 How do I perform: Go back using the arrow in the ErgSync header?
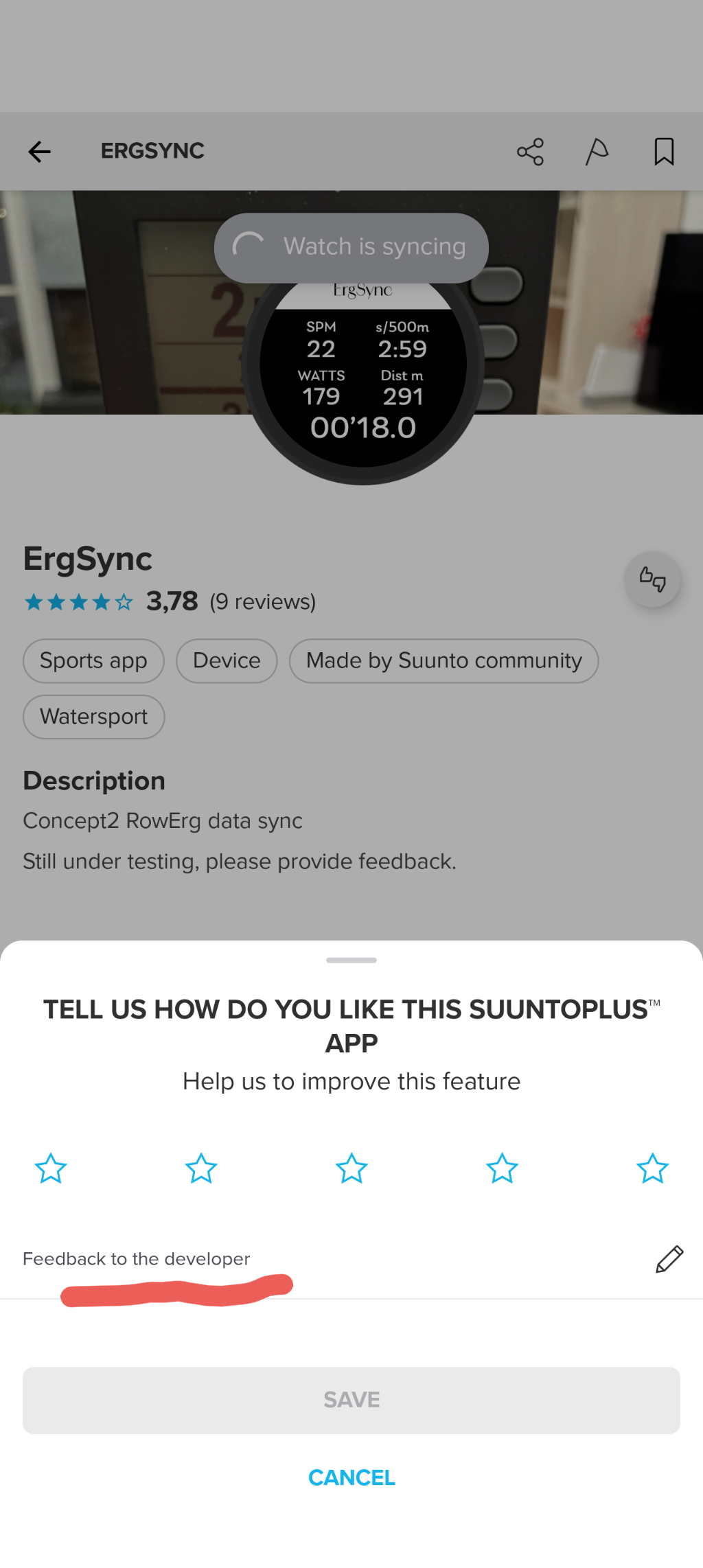coord(39,152)
